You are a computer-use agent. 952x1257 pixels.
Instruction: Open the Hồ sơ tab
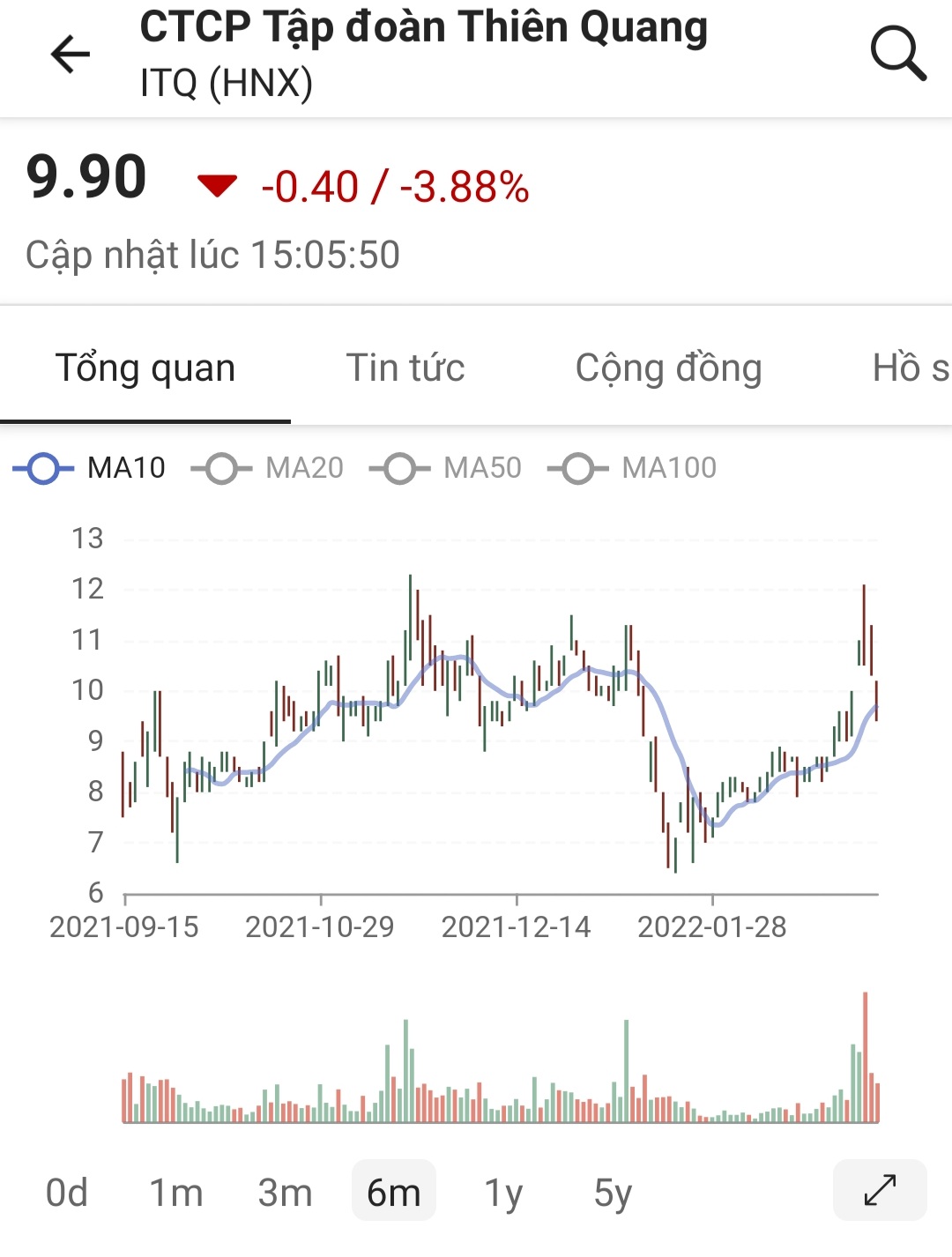[x=910, y=368]
